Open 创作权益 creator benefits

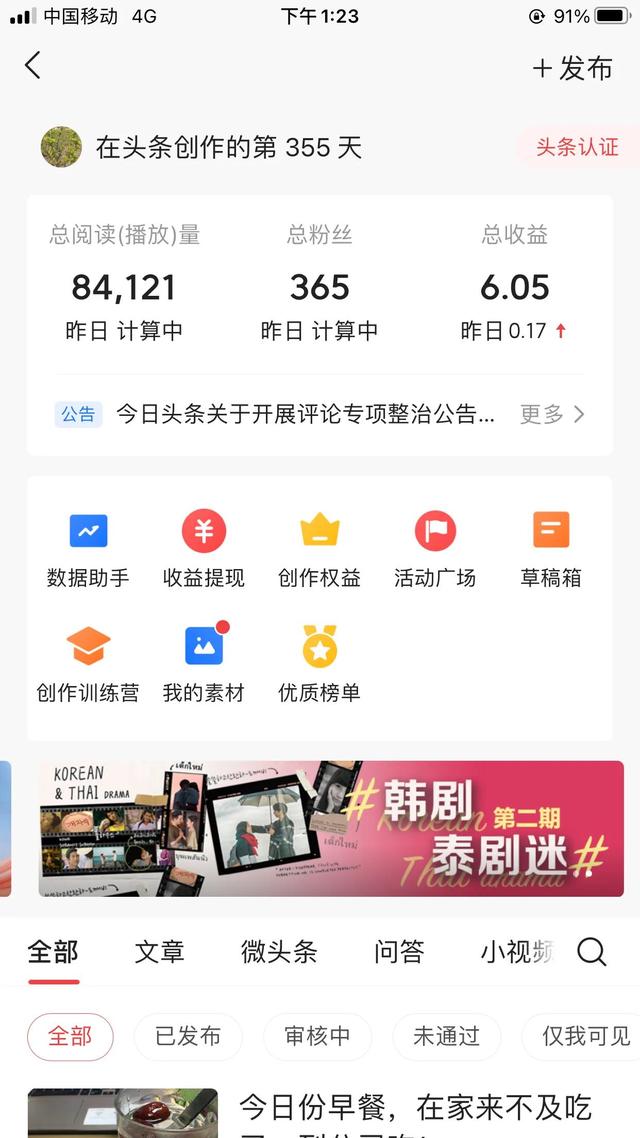(319, 548)
